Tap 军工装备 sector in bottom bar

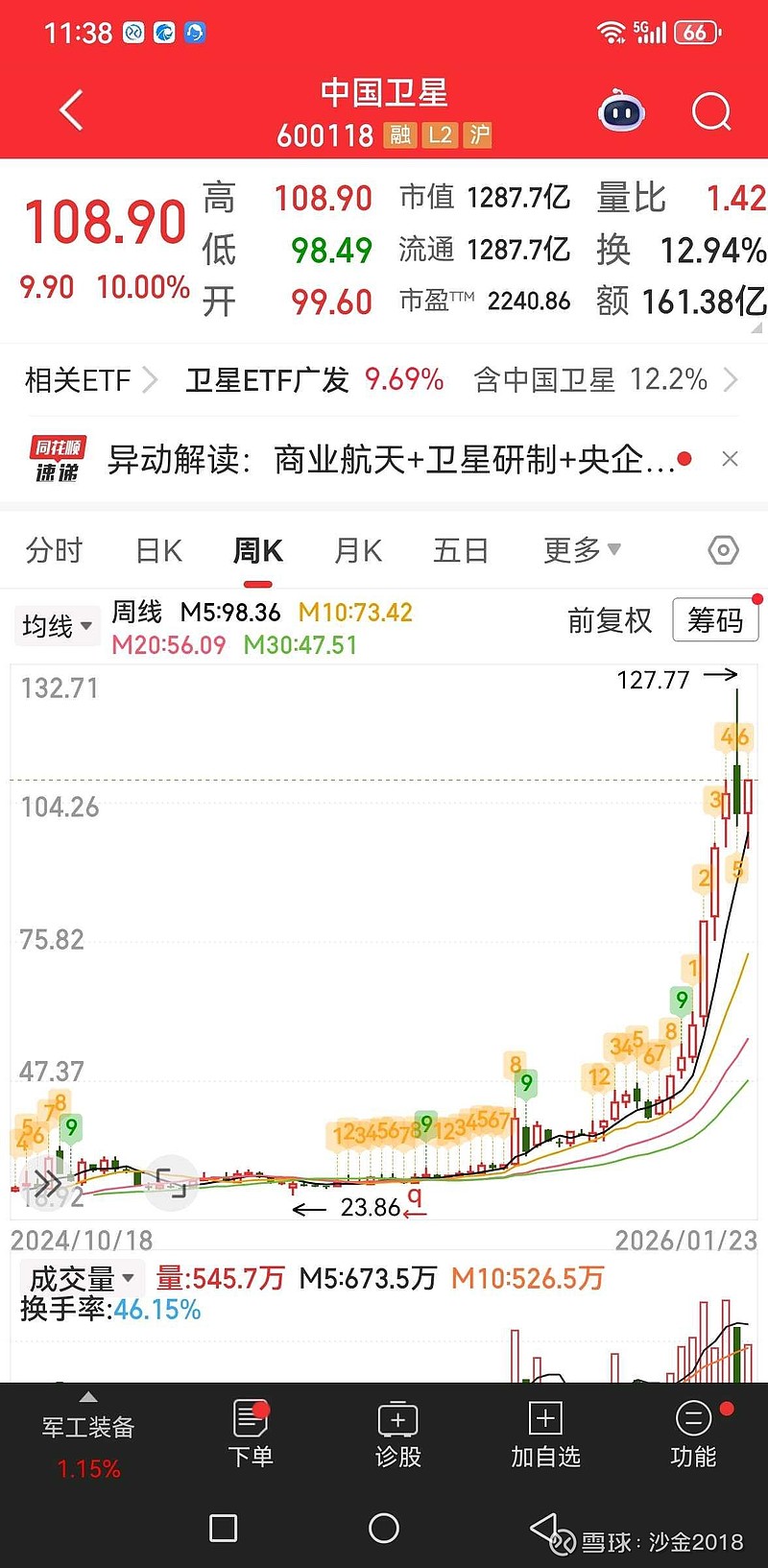click(x=87, y=1428)
